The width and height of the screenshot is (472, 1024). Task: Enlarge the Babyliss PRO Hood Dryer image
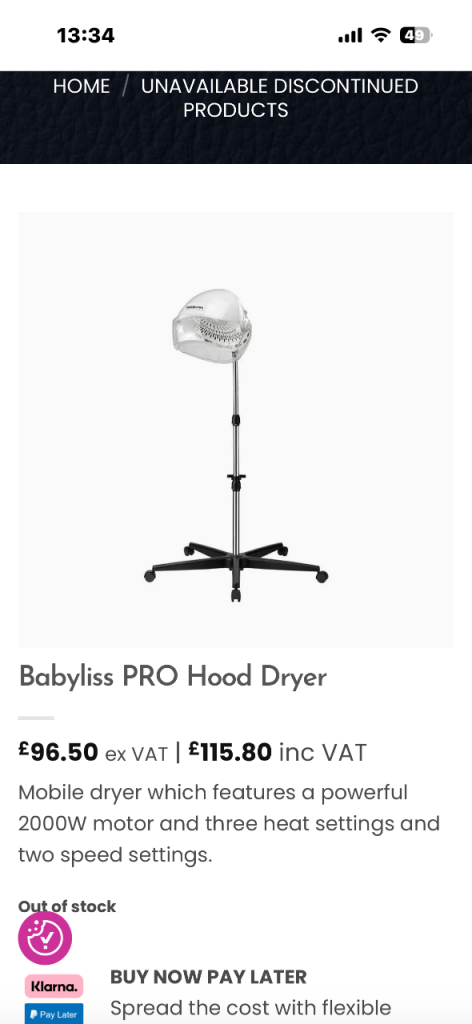(x=236, y=429)
